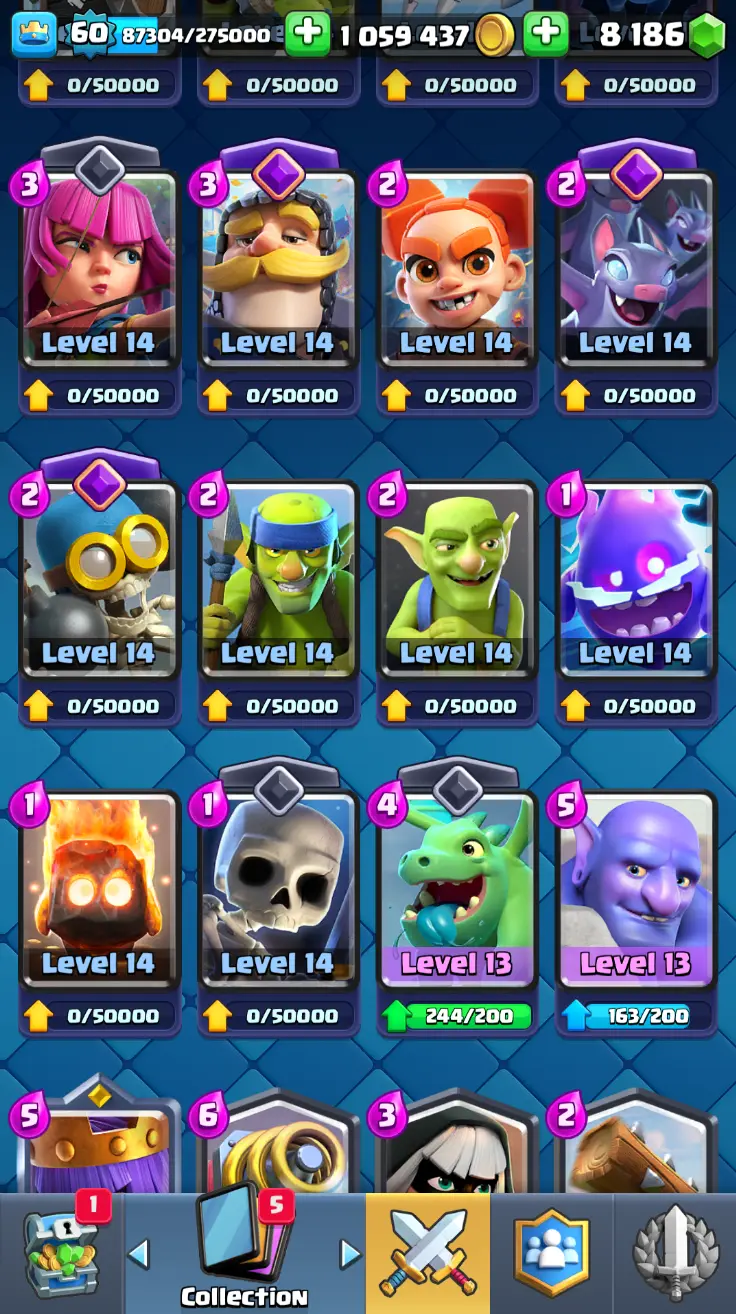736x1314 pixels.
Task: Add more gold with the plus button
Action: pyautogui.click(x=308, y=35)
